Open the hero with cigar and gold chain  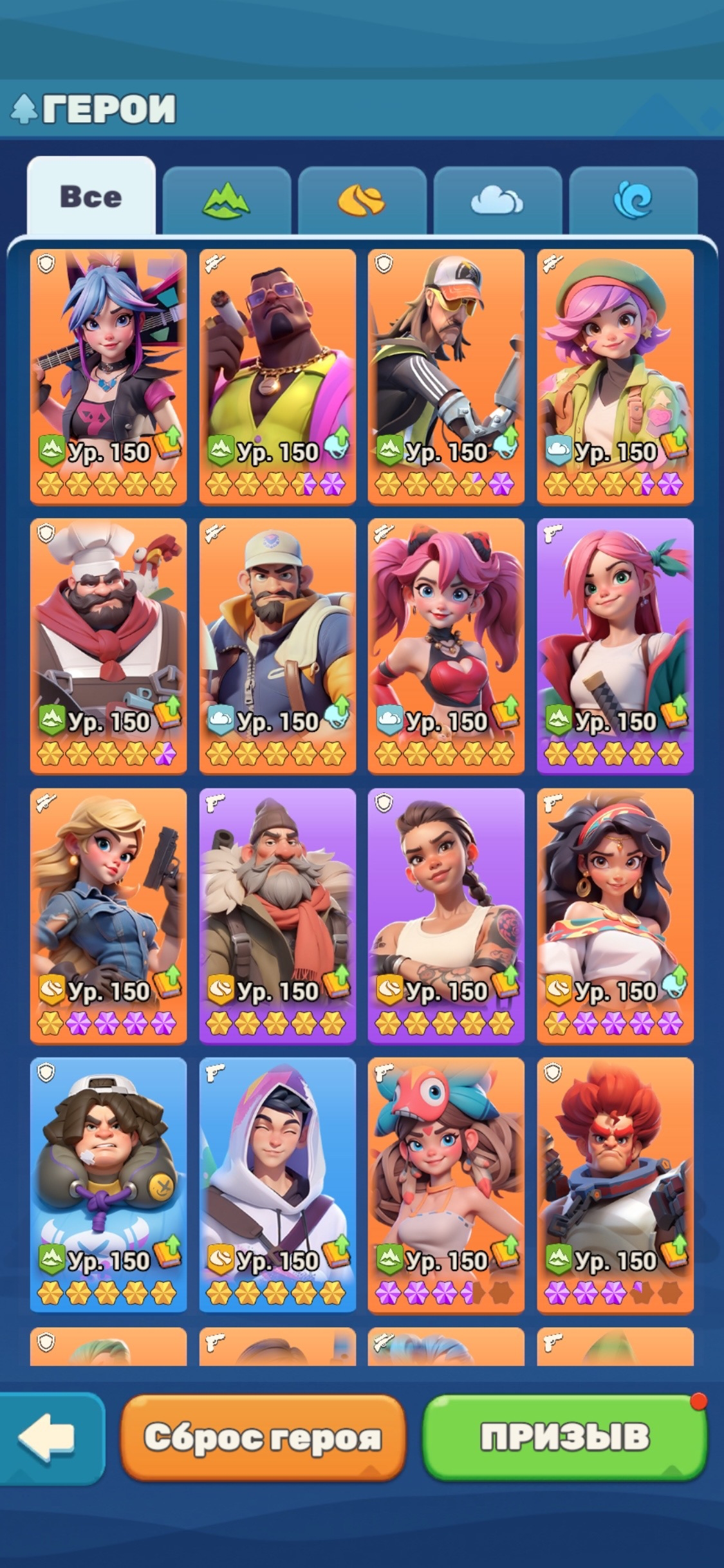277,360
